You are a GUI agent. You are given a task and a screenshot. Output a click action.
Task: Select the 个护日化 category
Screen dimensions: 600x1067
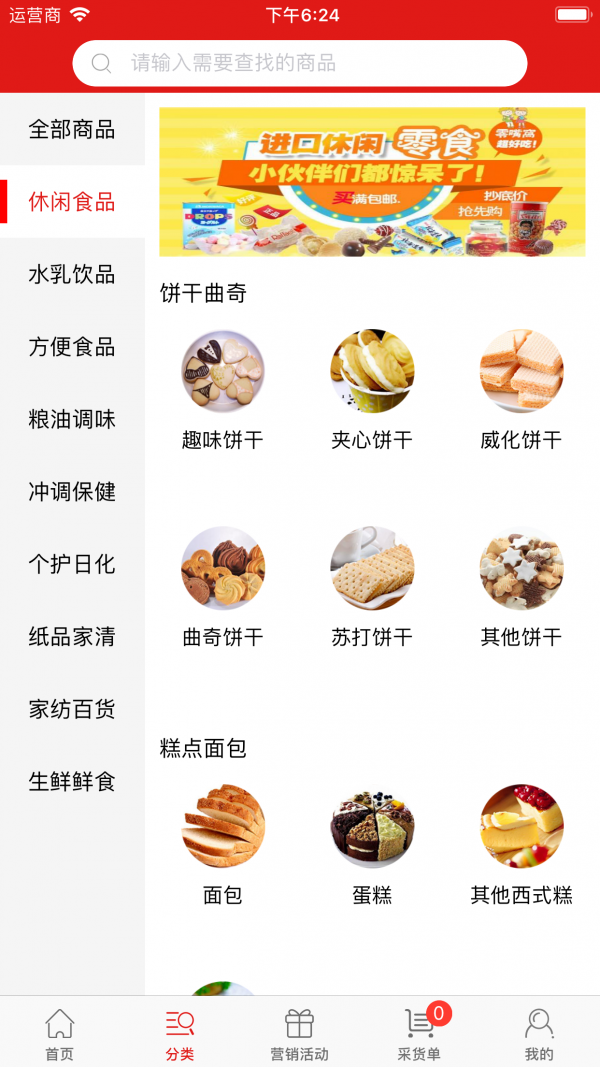72,564
